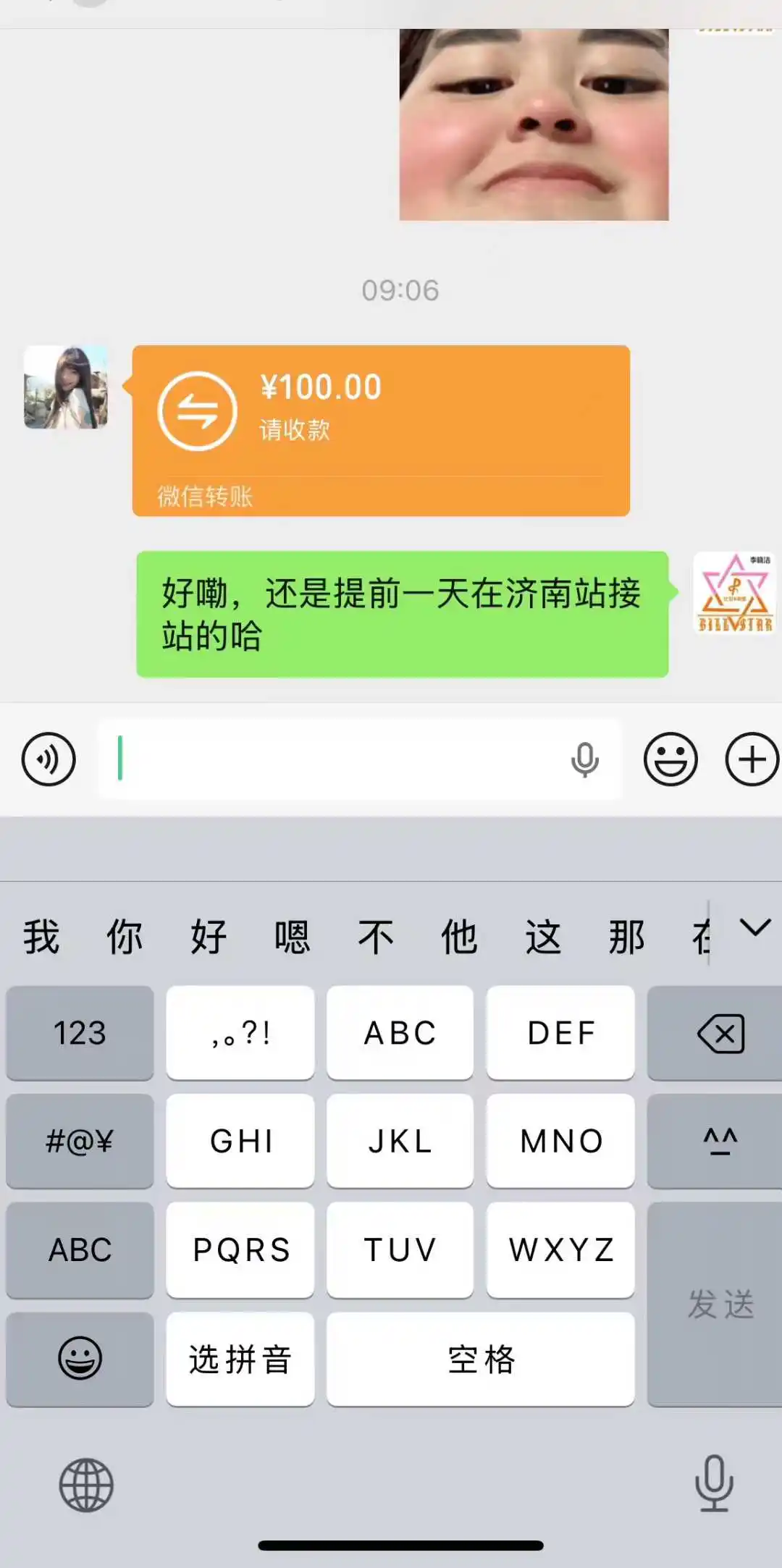The height and width of the screenshot is (1568, 782).
Task: Start voice dictation in the message field
Action: (x=584, y=759)
